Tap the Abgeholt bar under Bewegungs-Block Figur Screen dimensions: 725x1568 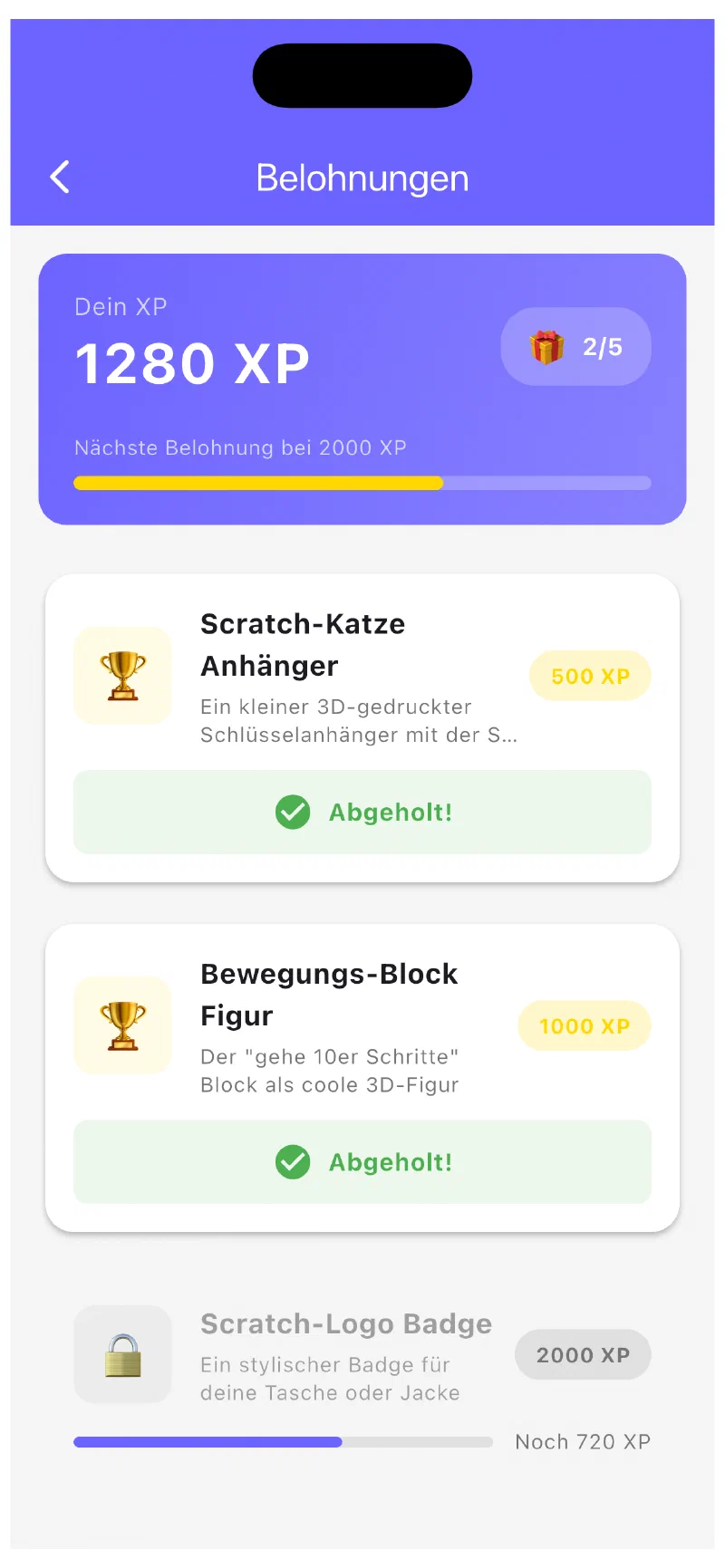pos(362,1162)
